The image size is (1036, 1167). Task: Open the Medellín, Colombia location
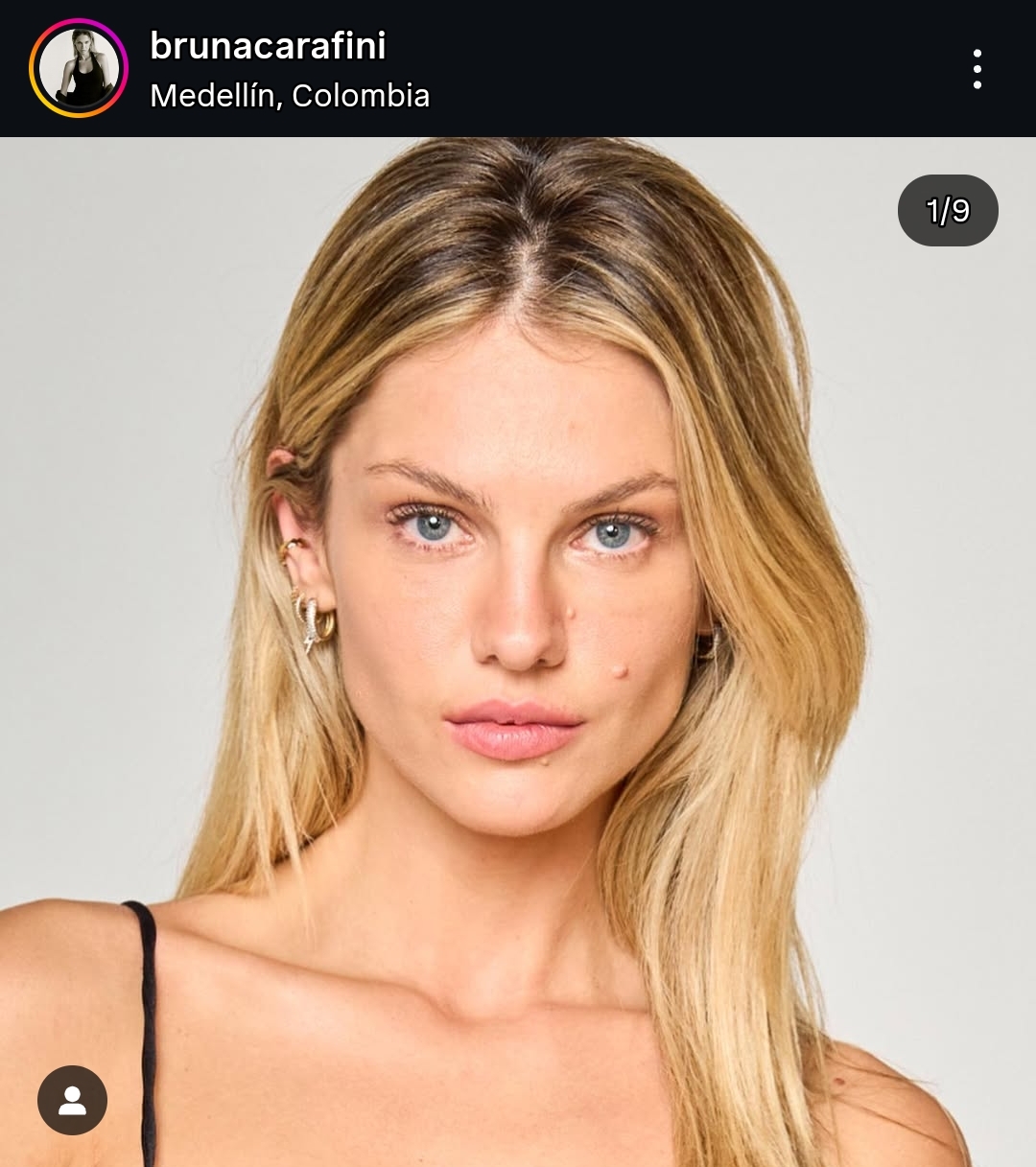pyautogui.click(x=290, y=96)
